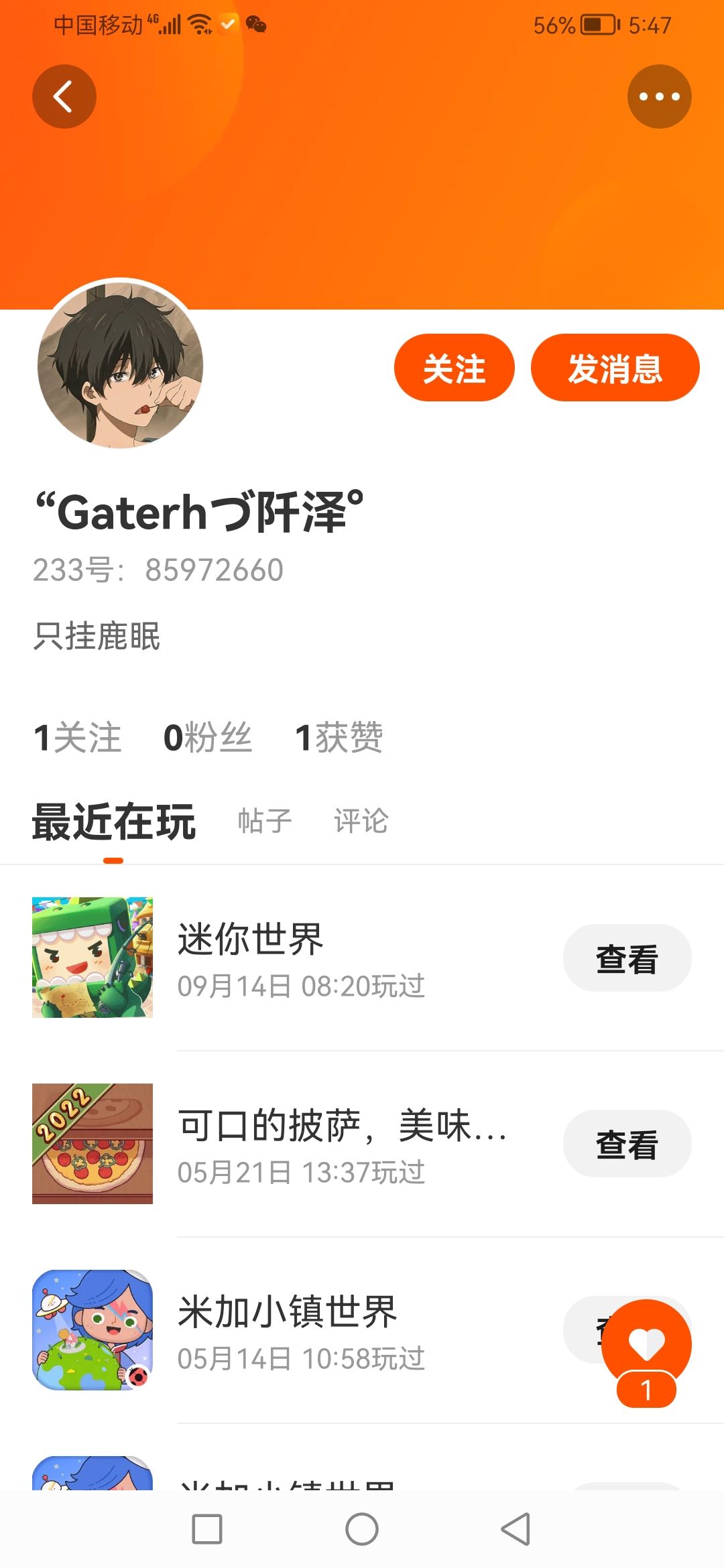
Task: View the 0粉丝 followers list
Action: click(x=208, y=738)
